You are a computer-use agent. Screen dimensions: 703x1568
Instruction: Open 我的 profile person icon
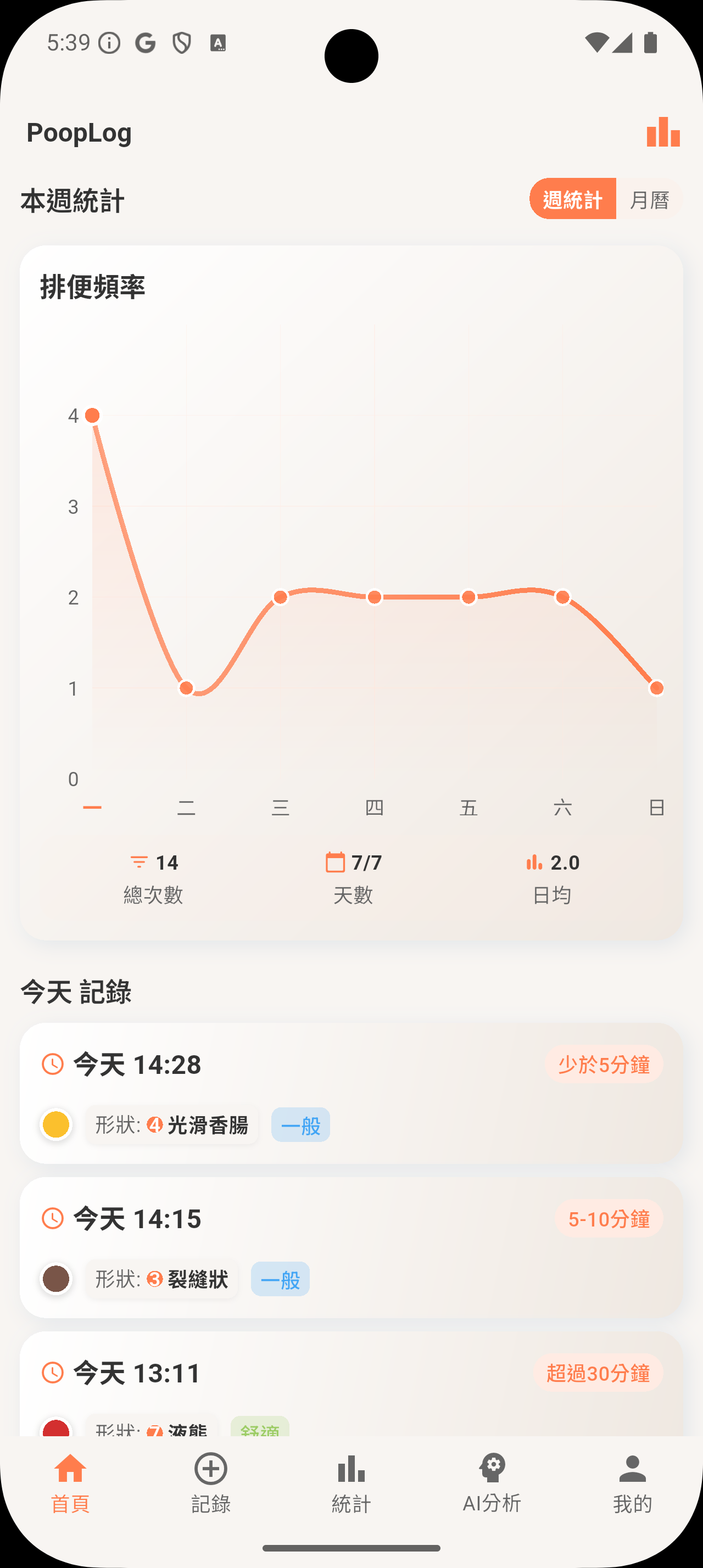pyautogui.click(x=633, y=1469)
